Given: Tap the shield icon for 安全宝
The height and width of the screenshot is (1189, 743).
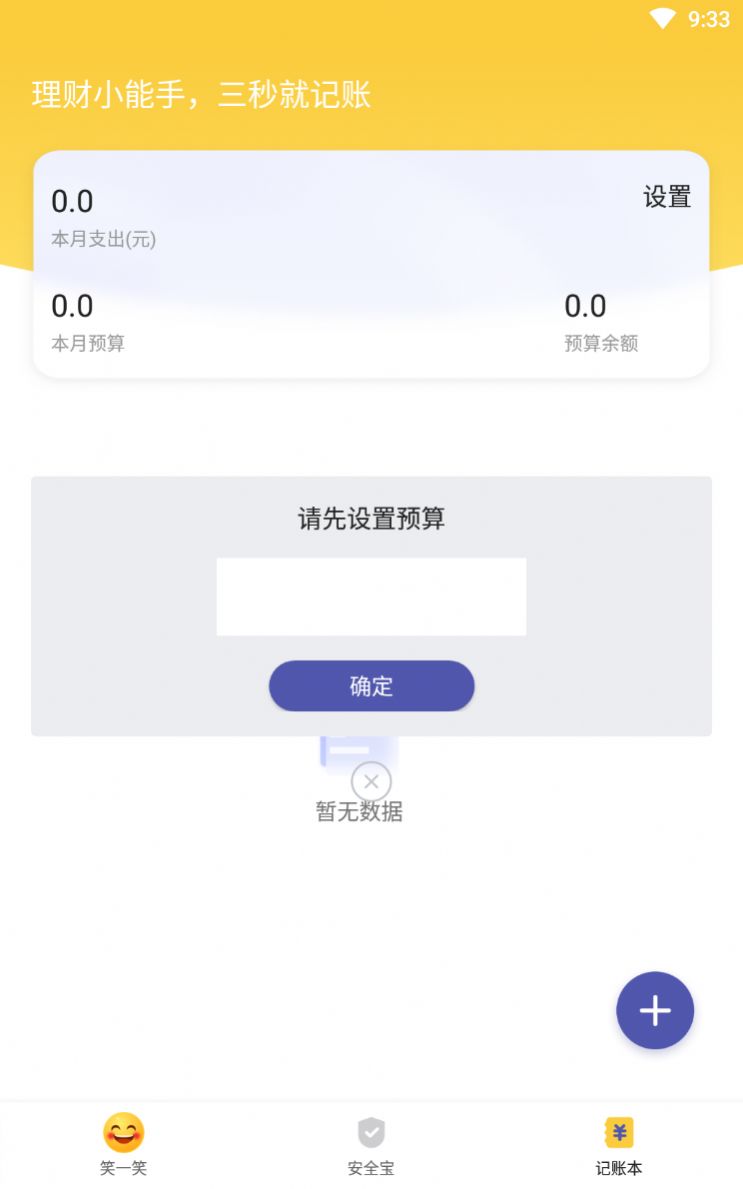Looking at the screenshot, I should 371,1131.
